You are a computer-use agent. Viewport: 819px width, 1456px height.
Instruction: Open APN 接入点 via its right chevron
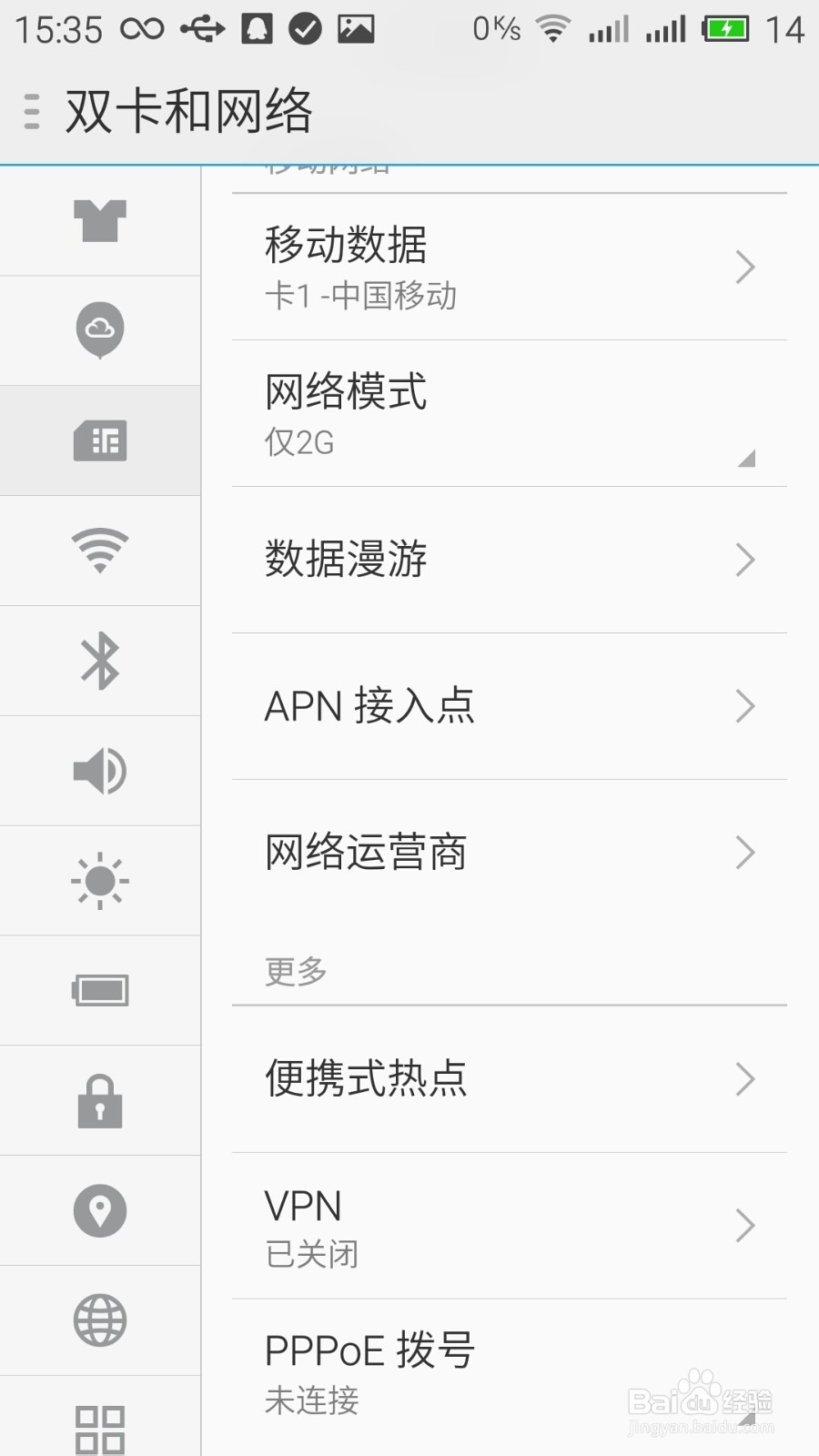click(x=746, y=706)
